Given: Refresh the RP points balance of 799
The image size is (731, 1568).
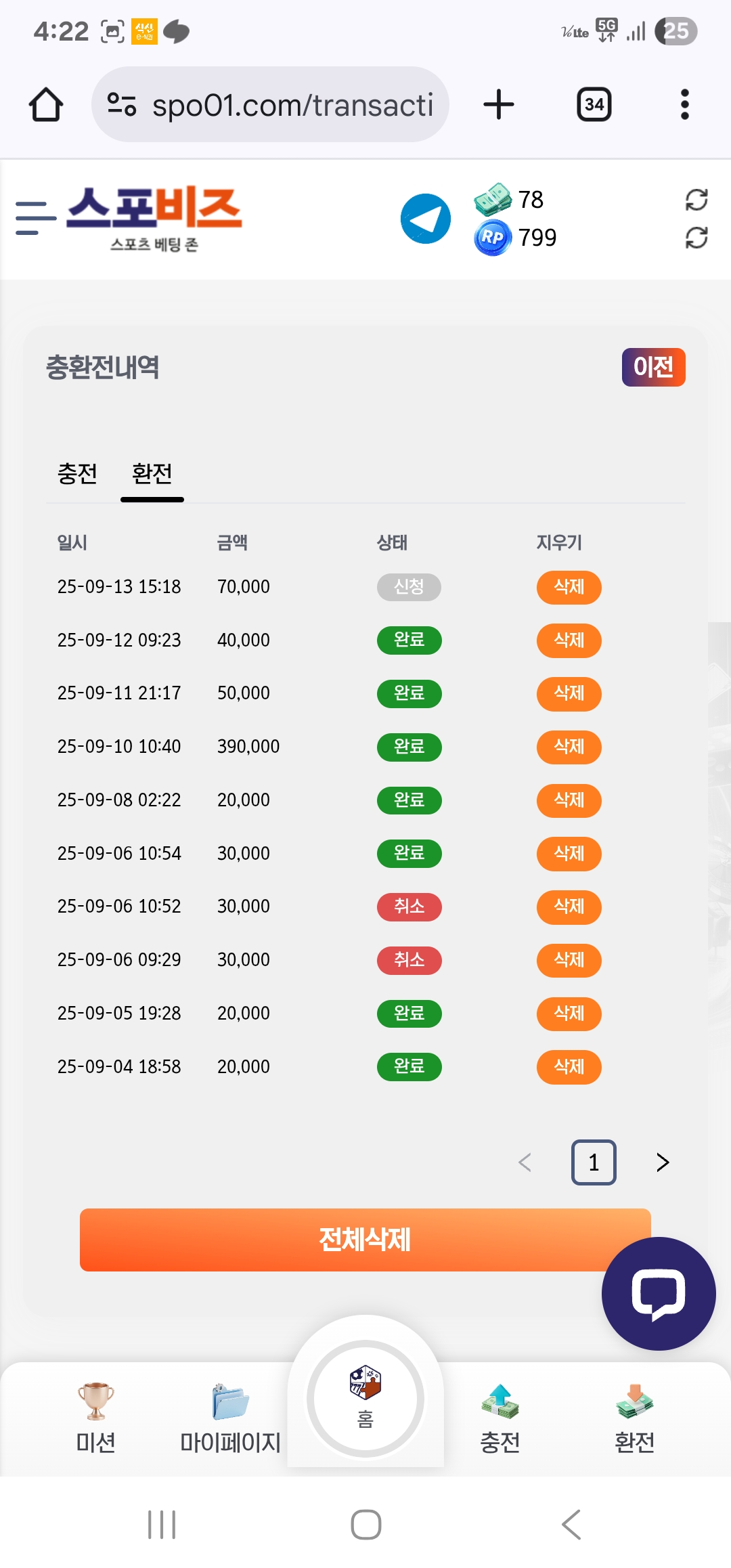Looking at the screenshot, I should tap(696, 238).
